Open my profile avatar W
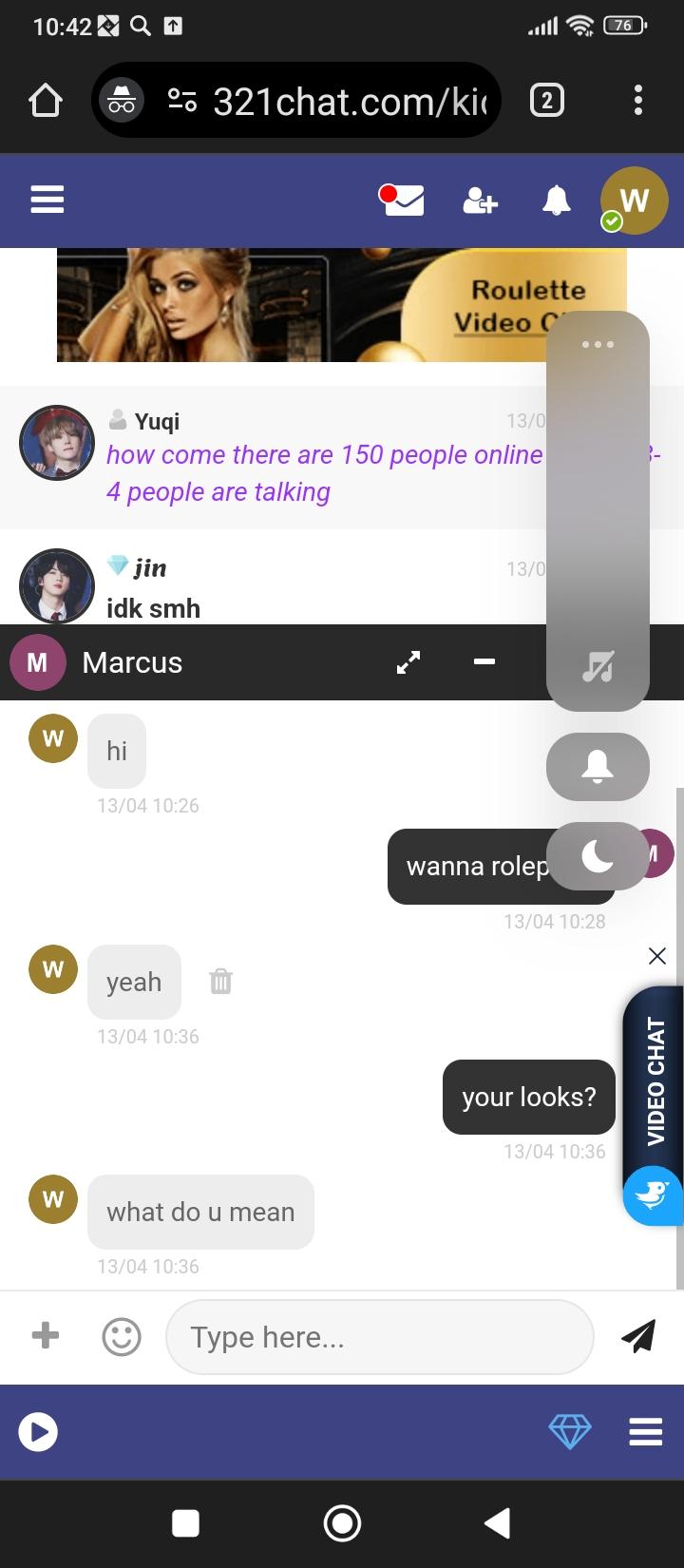 tap(634, 200)
